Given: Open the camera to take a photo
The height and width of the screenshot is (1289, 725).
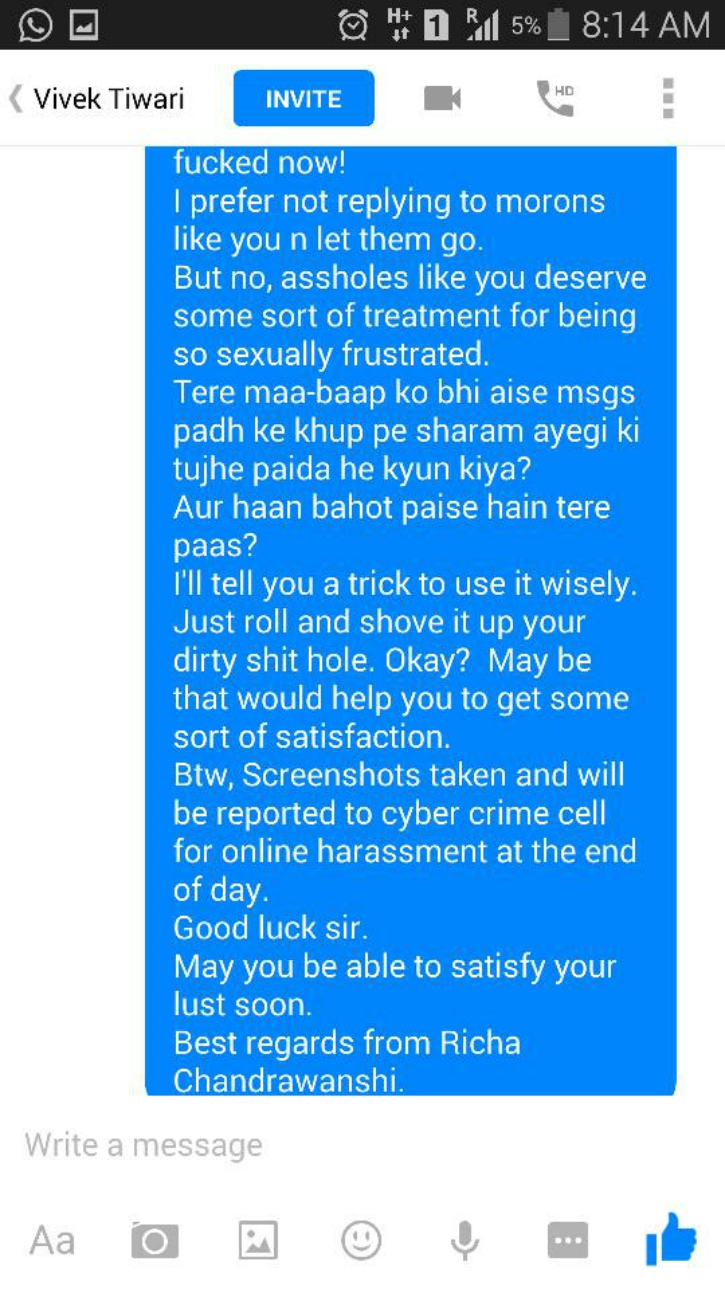Looking at the screenshot, I should pyautogui.click(x=155, y=1241).
